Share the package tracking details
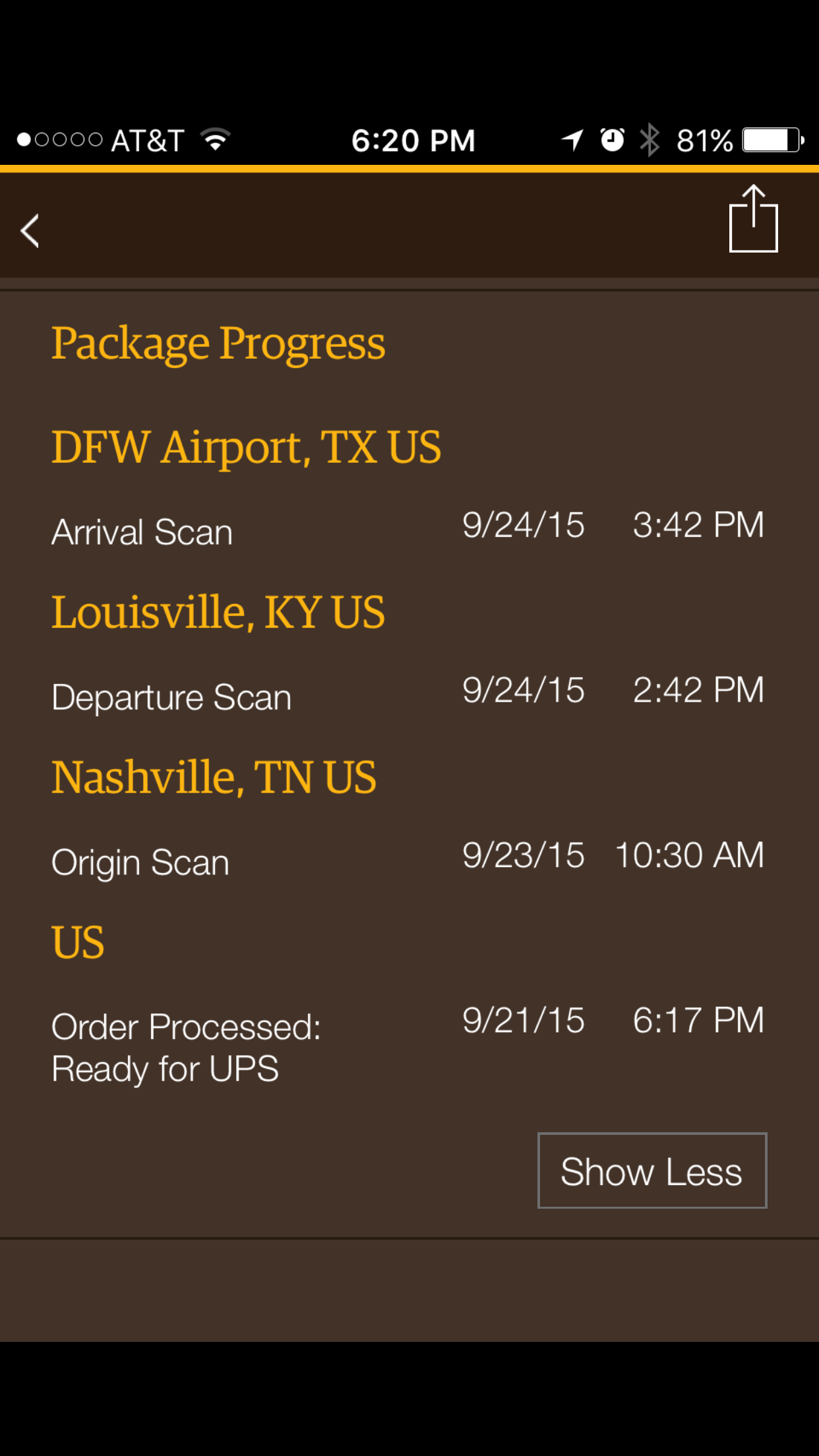The image size is (819, 1456). tap(753, 219)
